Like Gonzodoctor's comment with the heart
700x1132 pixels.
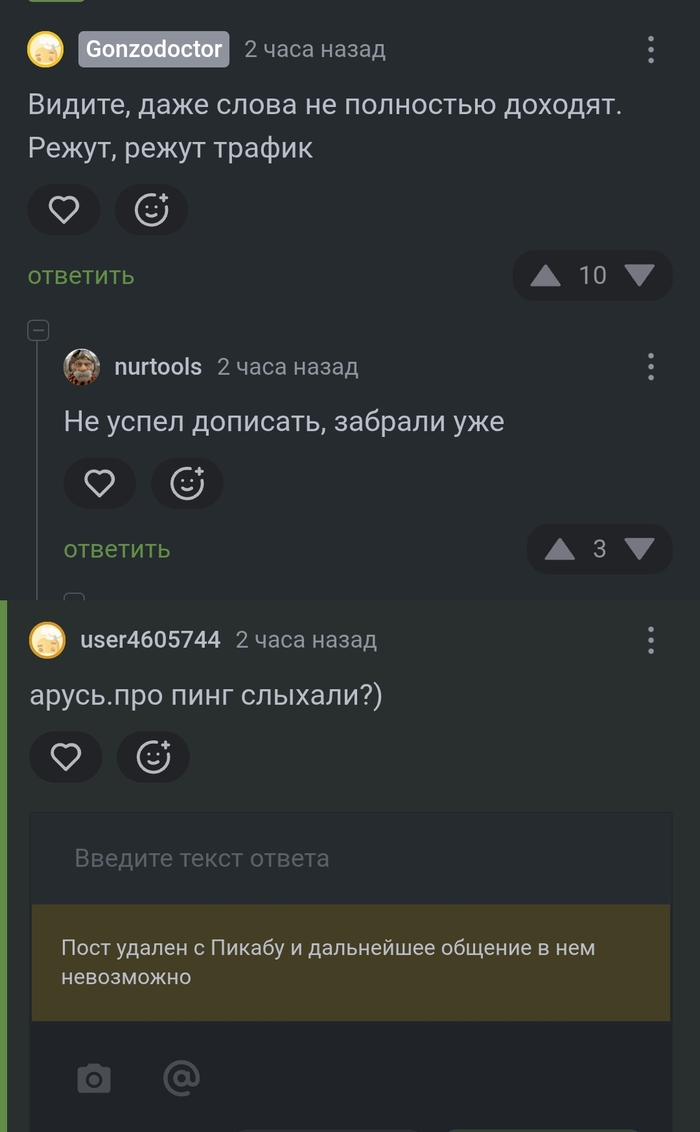coord(64,210)
